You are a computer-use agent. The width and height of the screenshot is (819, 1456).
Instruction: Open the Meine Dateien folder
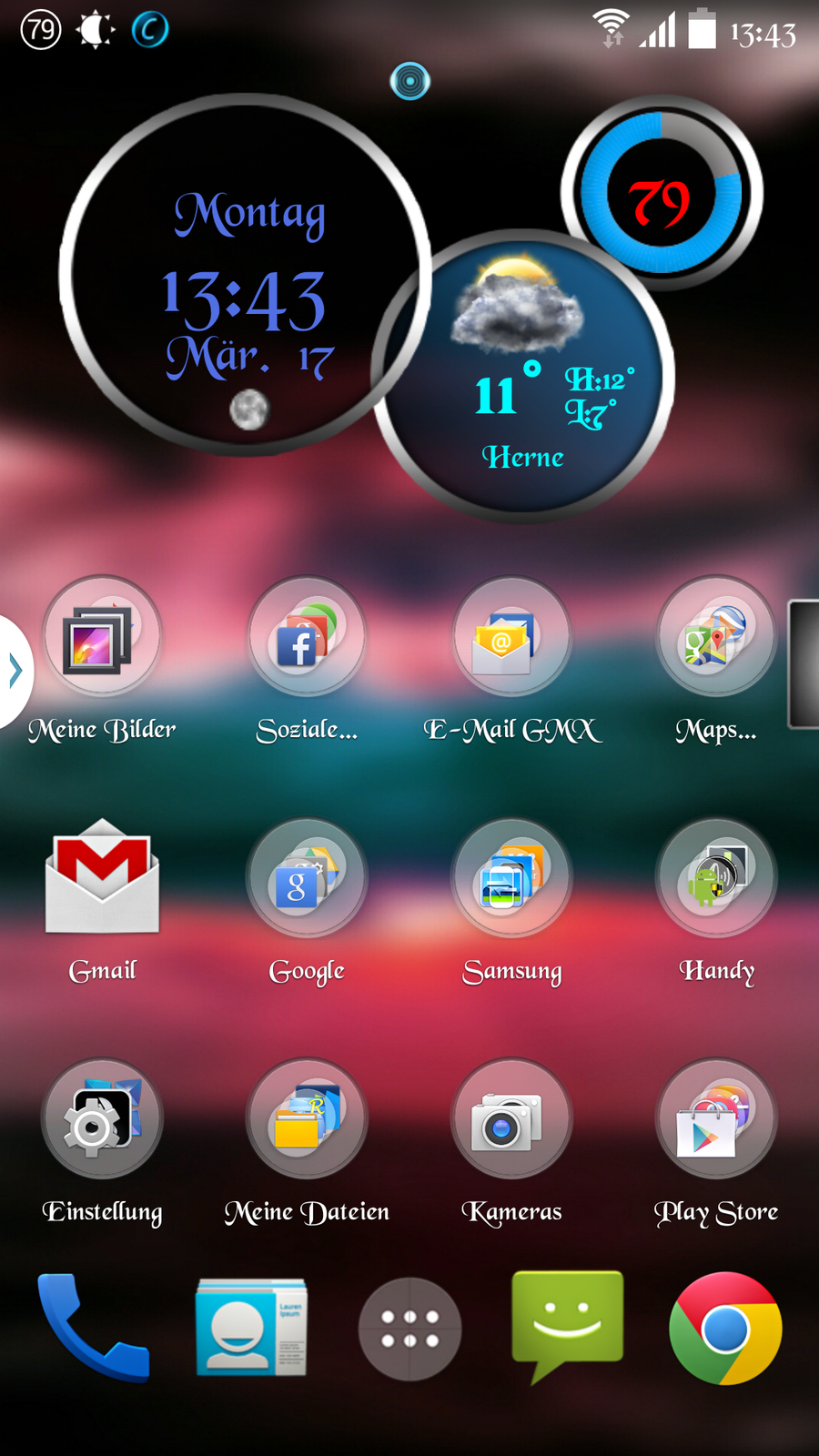(x=307, y=1118)
